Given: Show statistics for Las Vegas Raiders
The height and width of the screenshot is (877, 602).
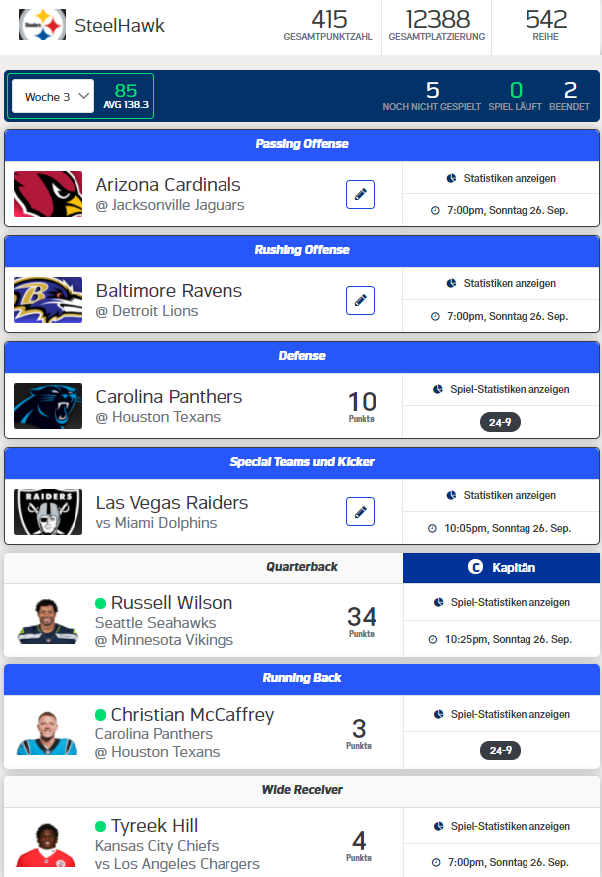Looking at the screenshot, I should click(x=501, y=495).
